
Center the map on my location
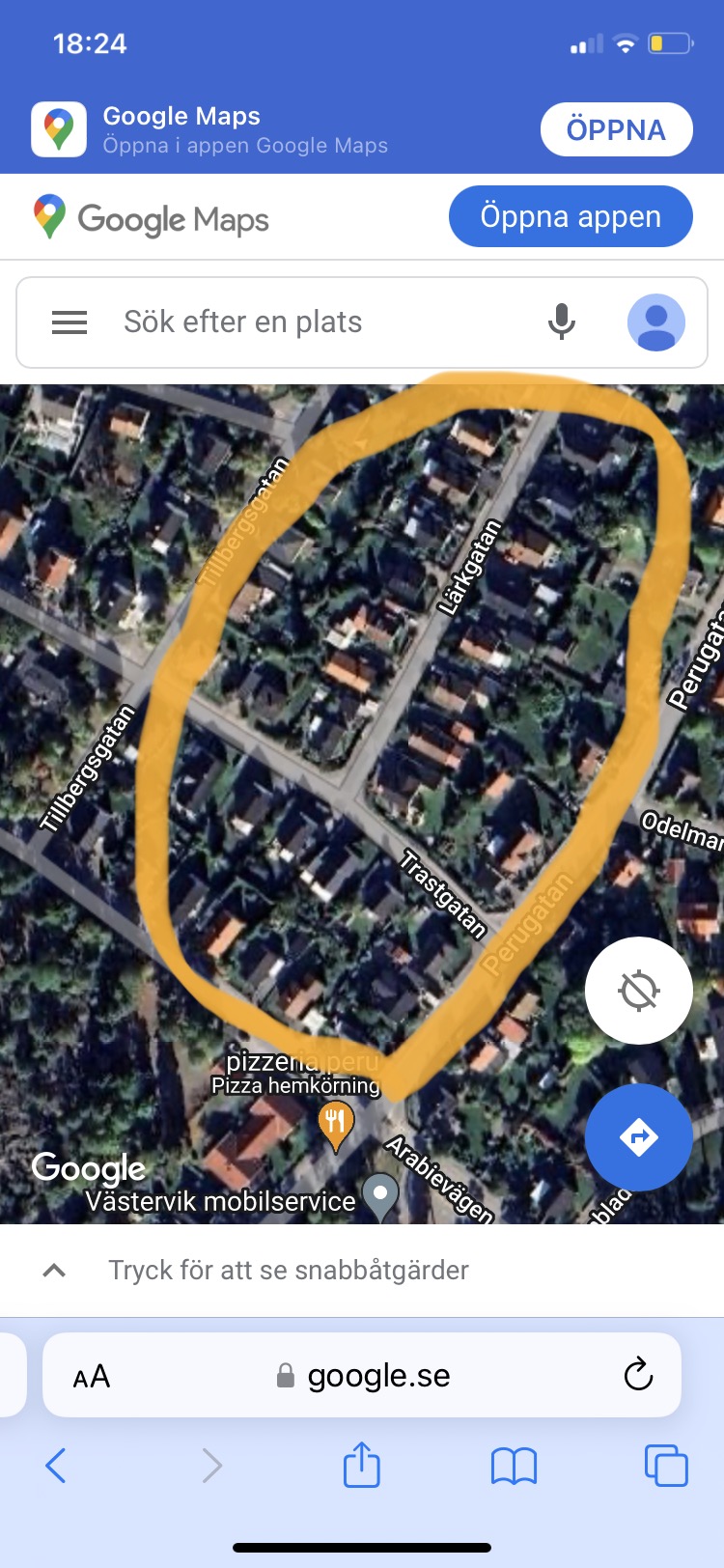(x=639, y=991)
